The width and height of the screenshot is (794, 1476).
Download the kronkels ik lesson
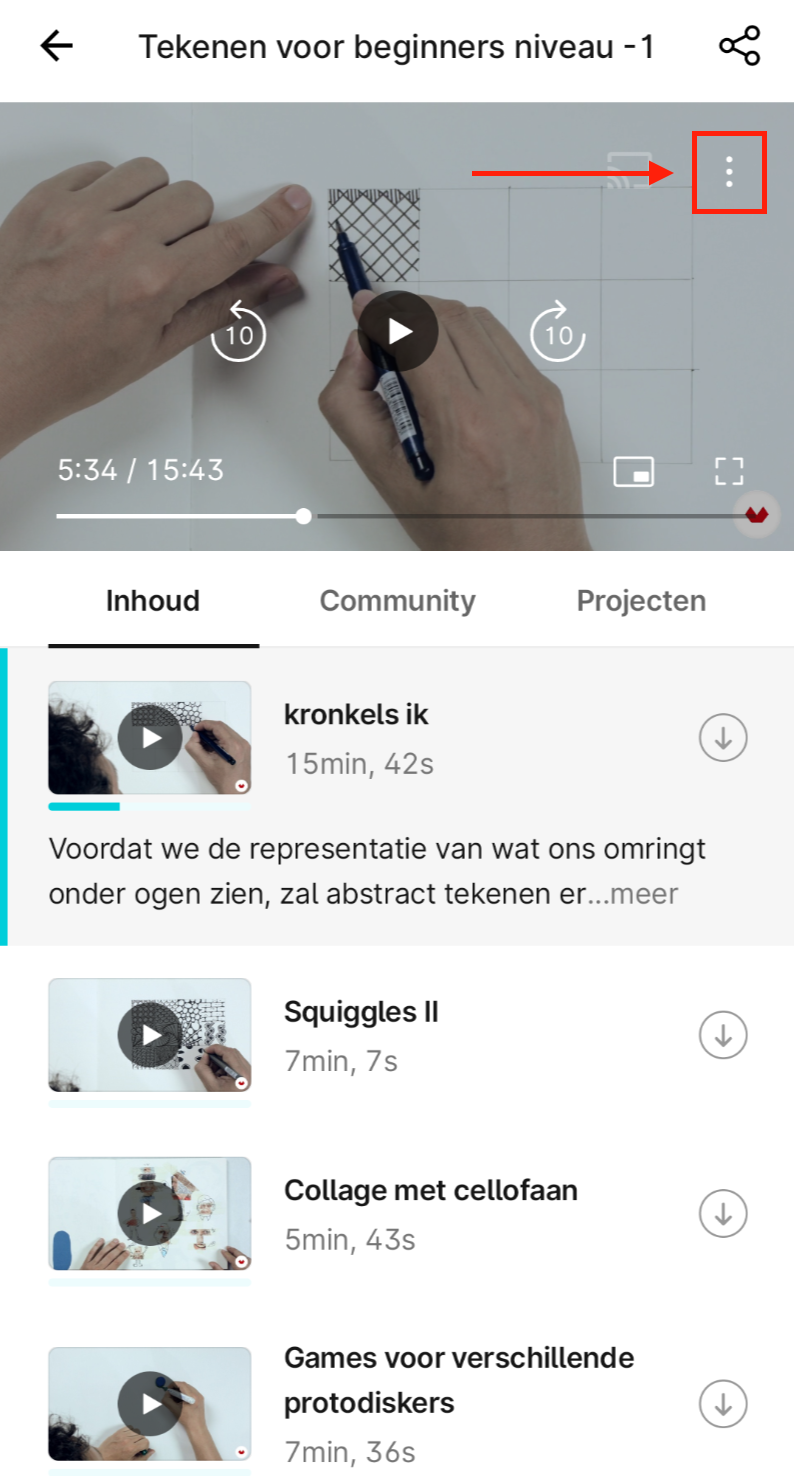pyautogui.click(x=723, y=738)
